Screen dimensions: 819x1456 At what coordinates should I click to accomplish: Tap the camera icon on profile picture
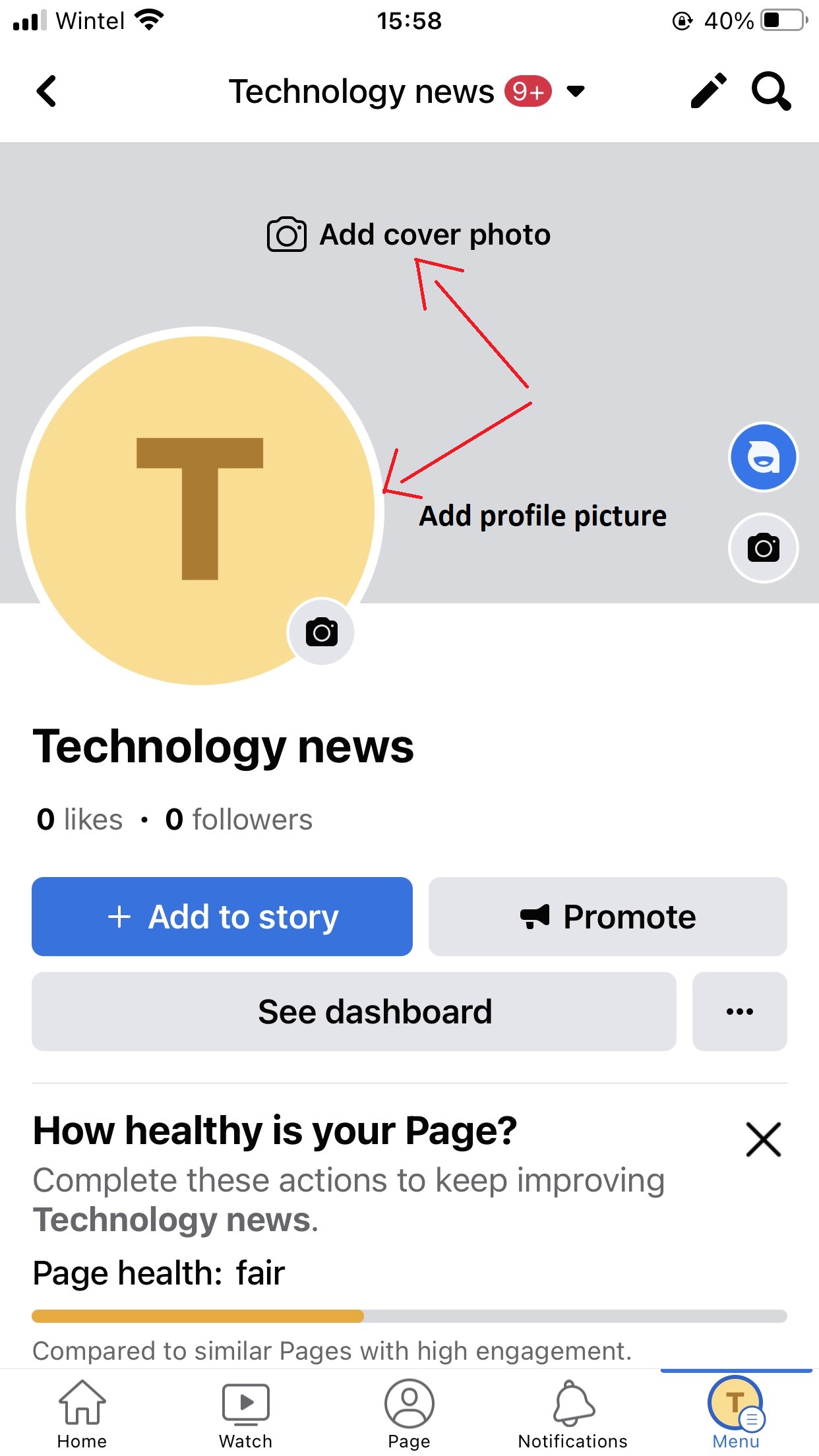coord(322,632)
